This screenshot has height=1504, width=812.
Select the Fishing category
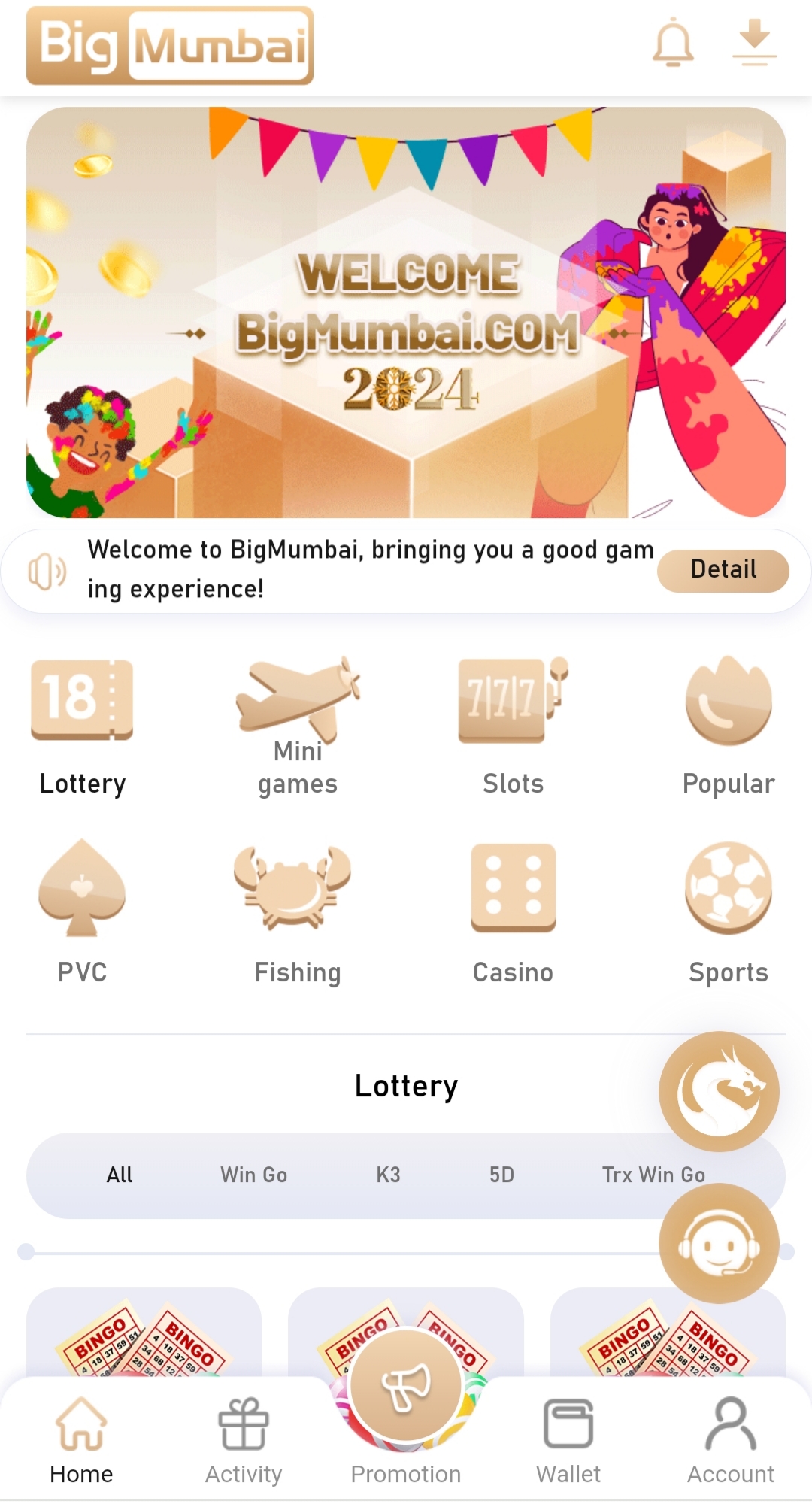point(298,911)
